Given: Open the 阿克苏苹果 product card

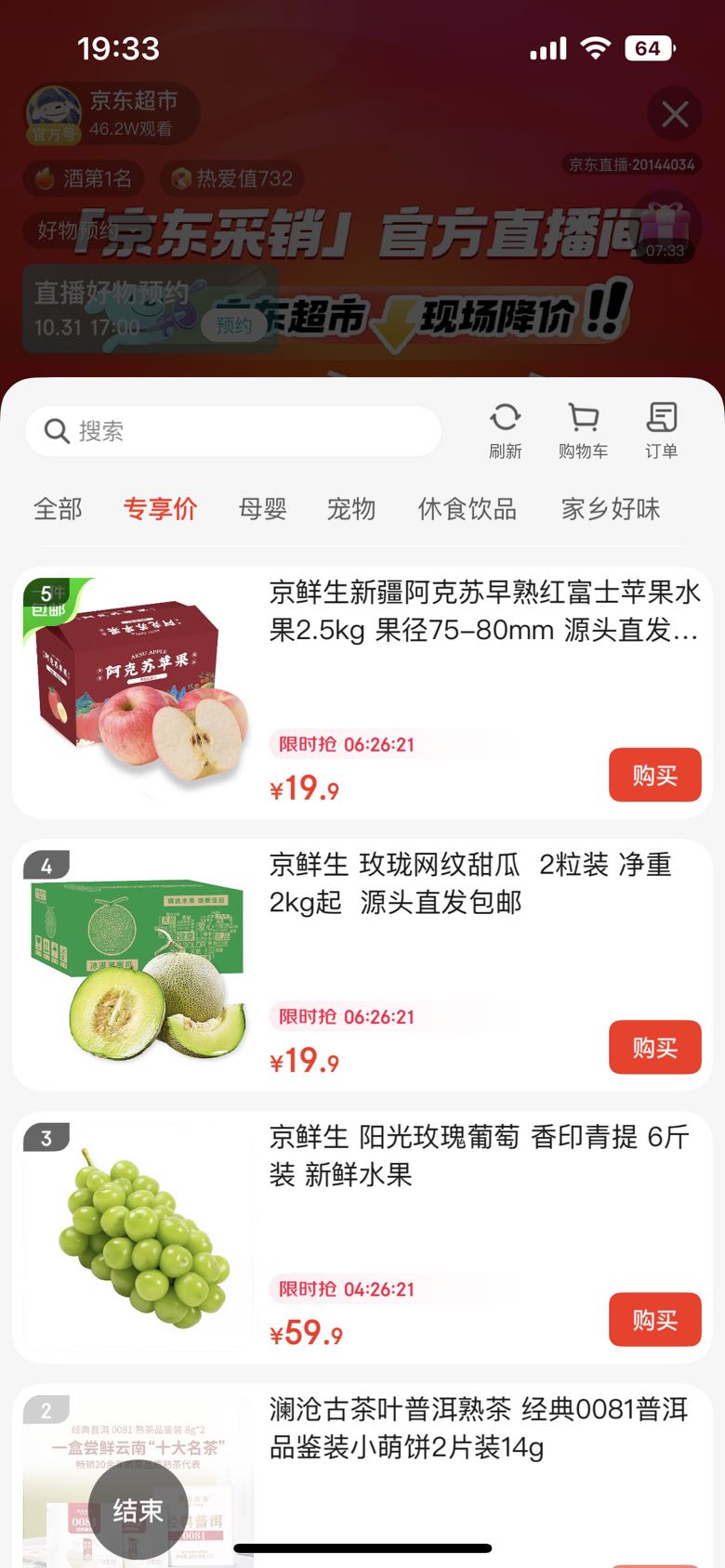Looking at the screenshot, I should click(362, 693).
